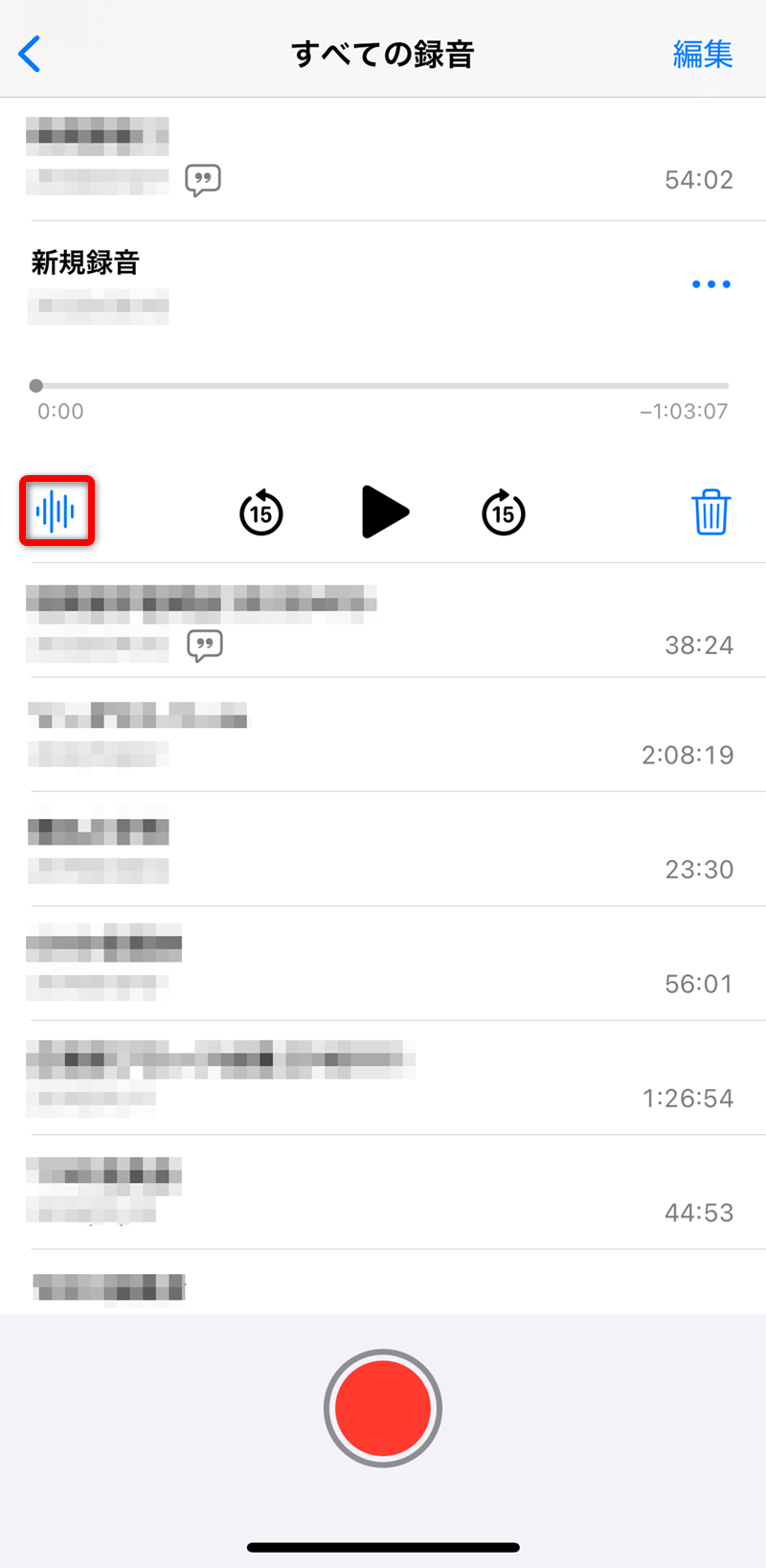Tap 編集 to edit the recordings list

point(703,55)
